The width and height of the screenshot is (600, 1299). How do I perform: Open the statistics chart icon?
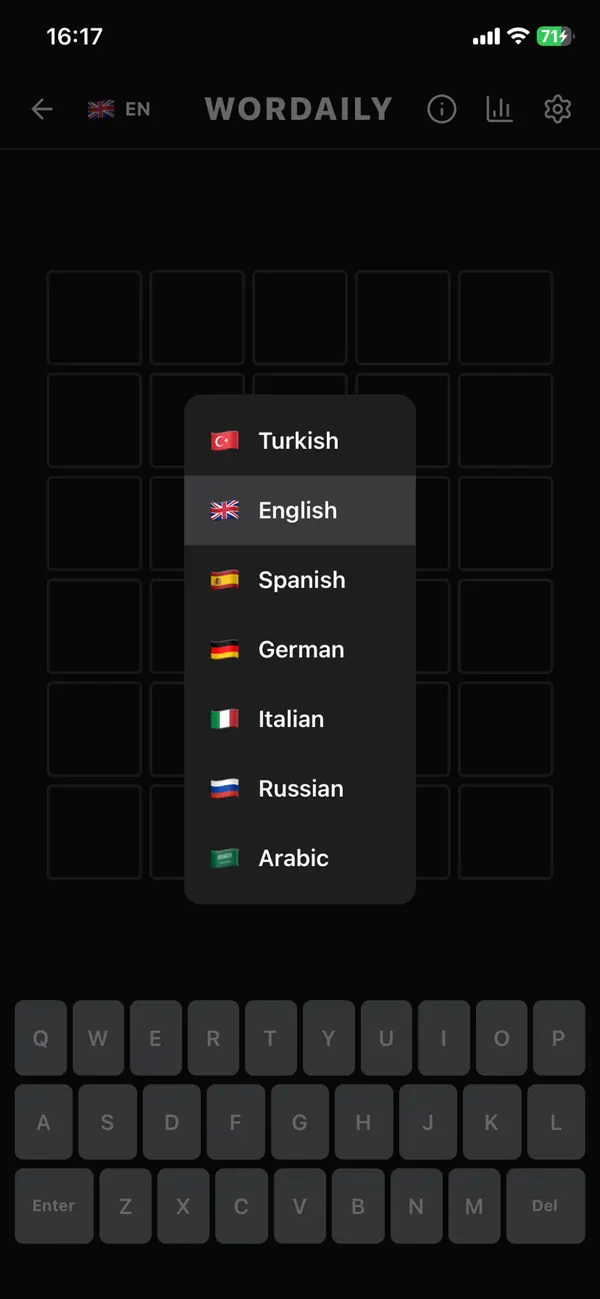point(499,109)
